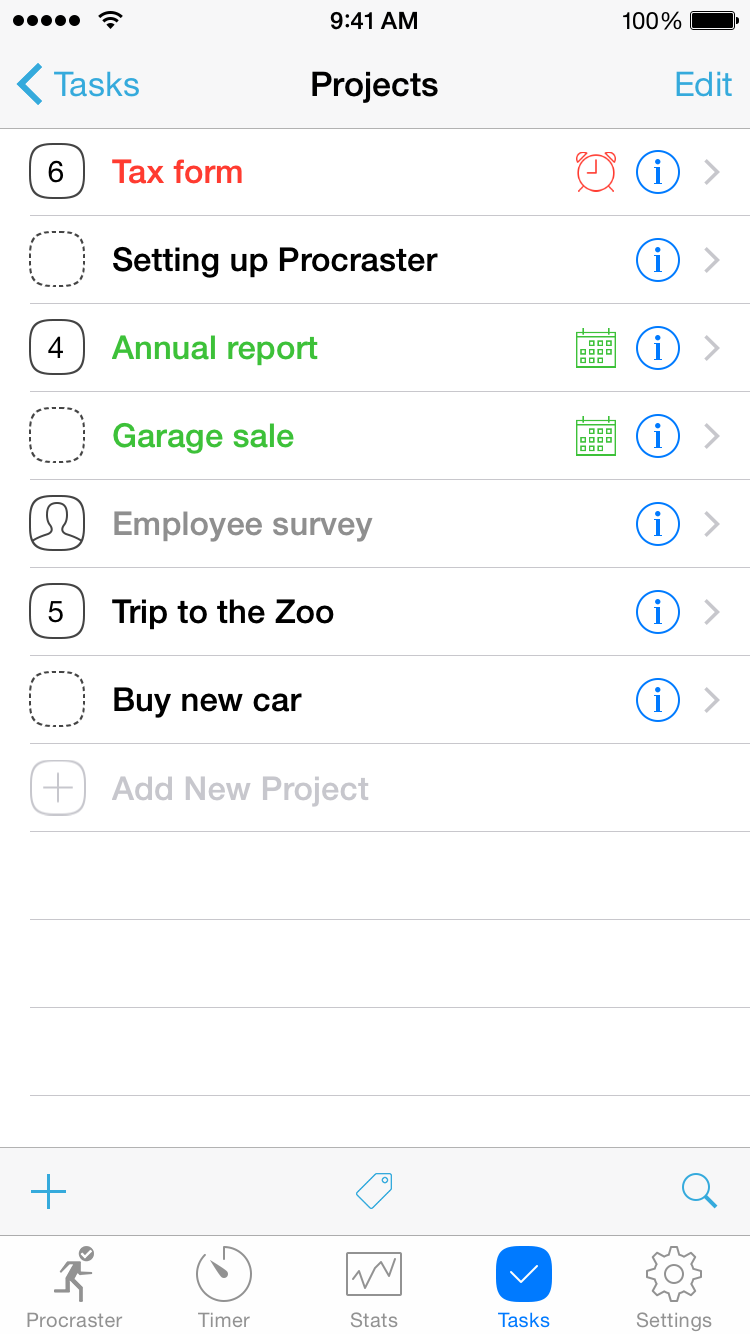Open search with the magnifier icon
The image size is (750, 1334).
click(699, 1191)
